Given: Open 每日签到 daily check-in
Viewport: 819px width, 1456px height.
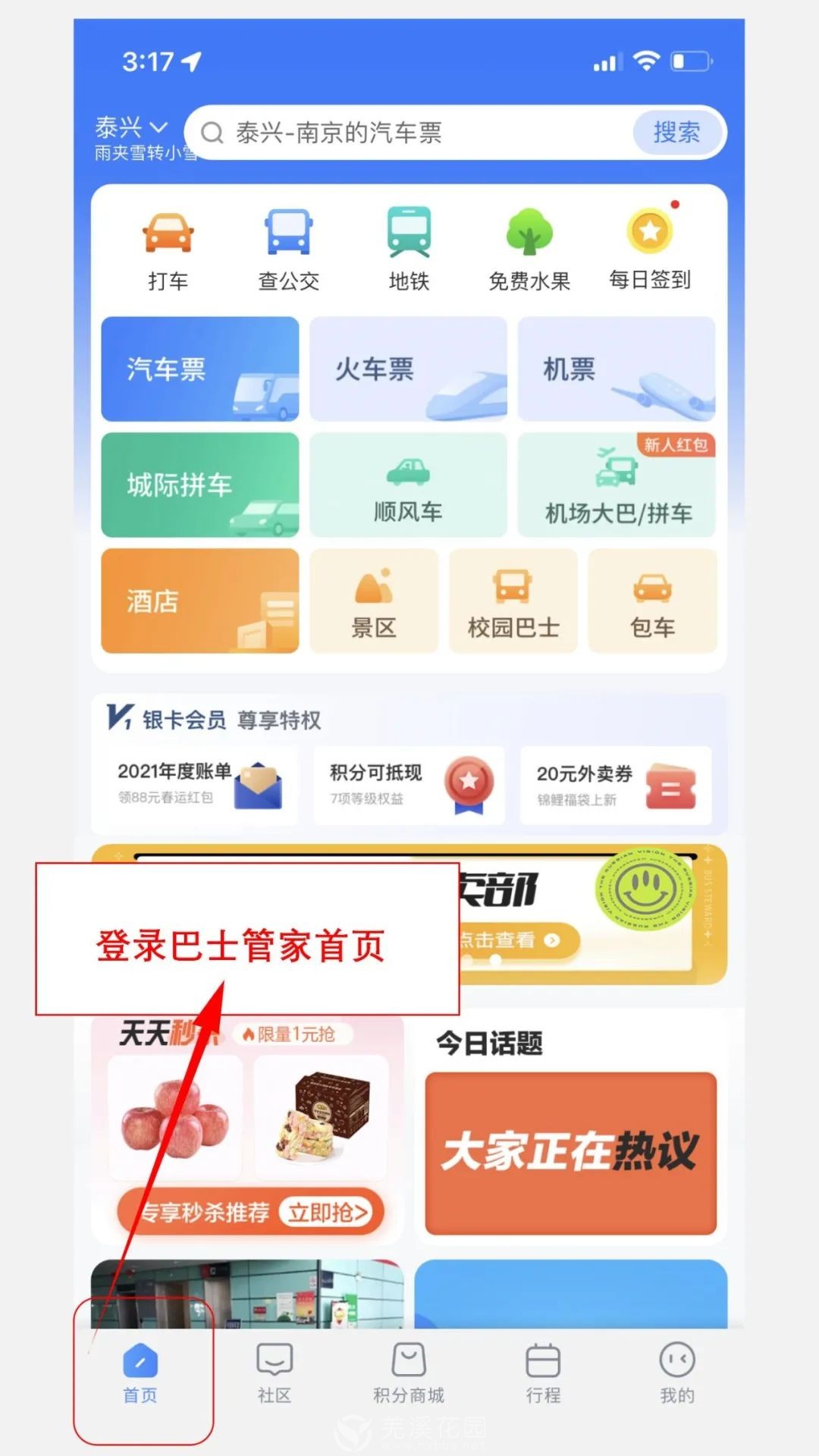Looking at the screenshot, I should (x=650, y=250).
